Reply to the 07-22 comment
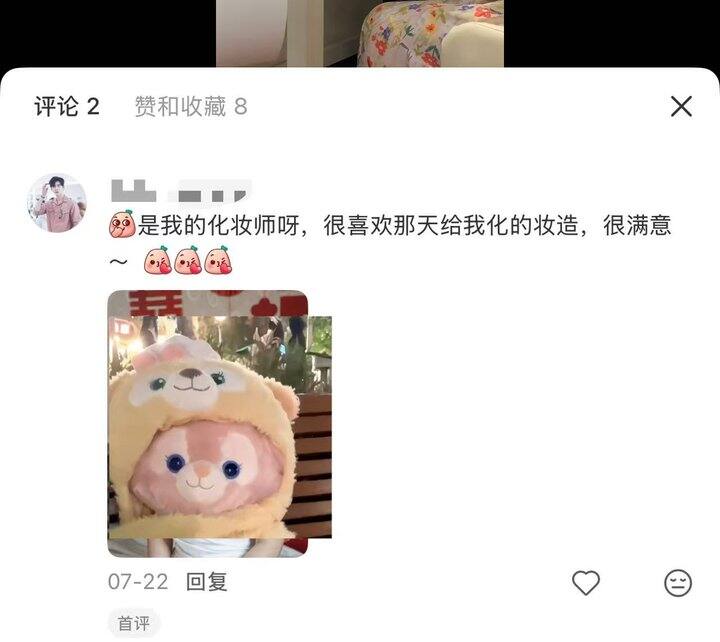Screen dimensions: 720x642 (207, 581)
